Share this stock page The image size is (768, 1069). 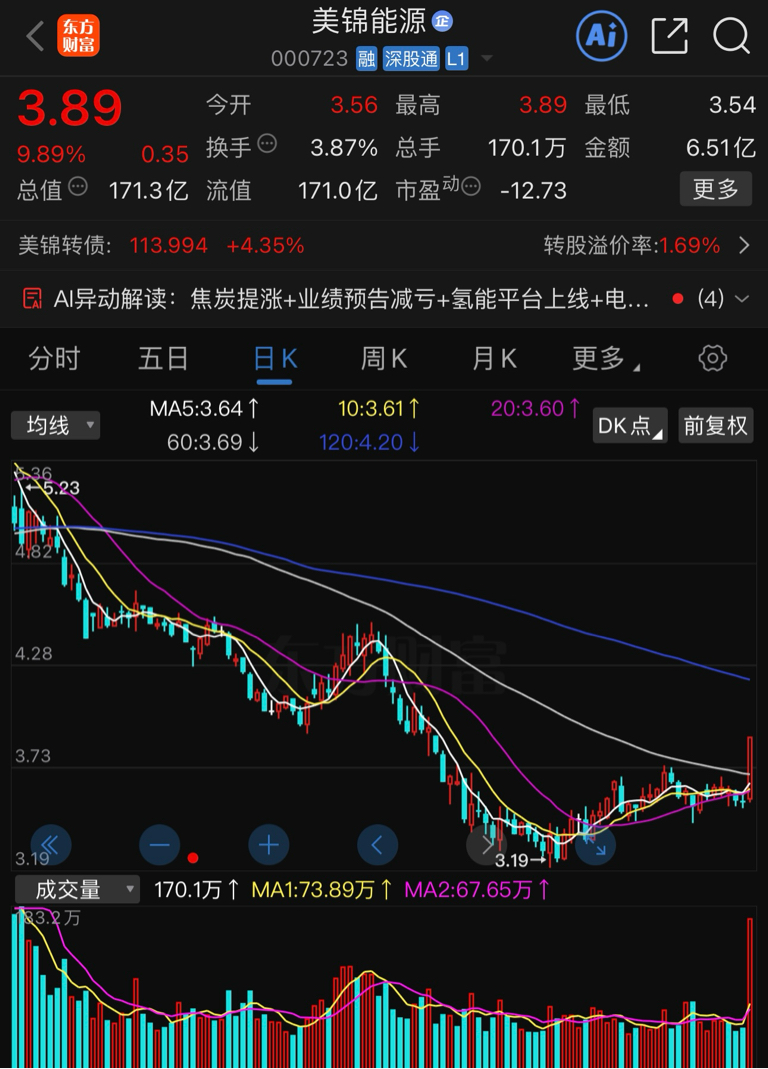pyautogui.click(x=669, y=35)
